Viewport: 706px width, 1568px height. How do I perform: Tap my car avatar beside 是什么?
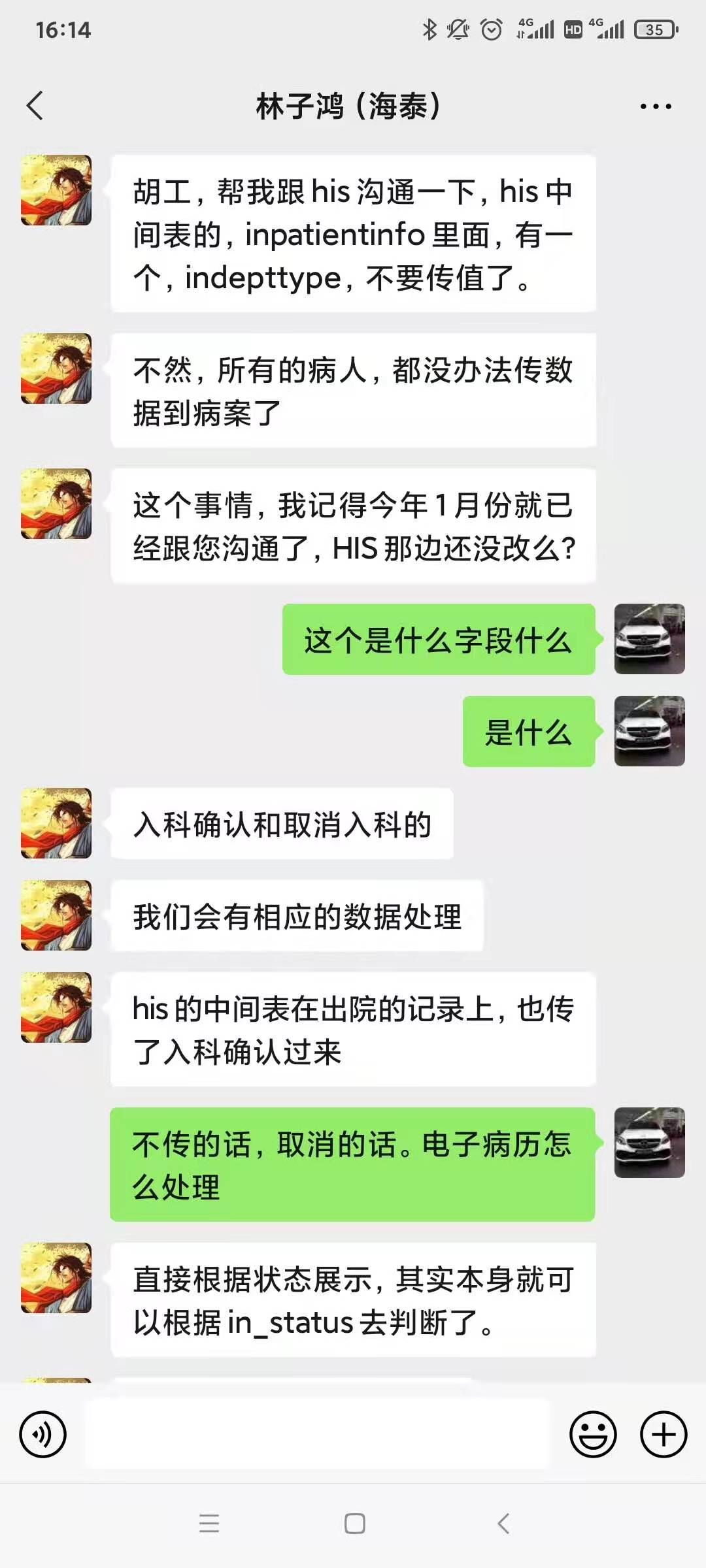pos(649,731)
